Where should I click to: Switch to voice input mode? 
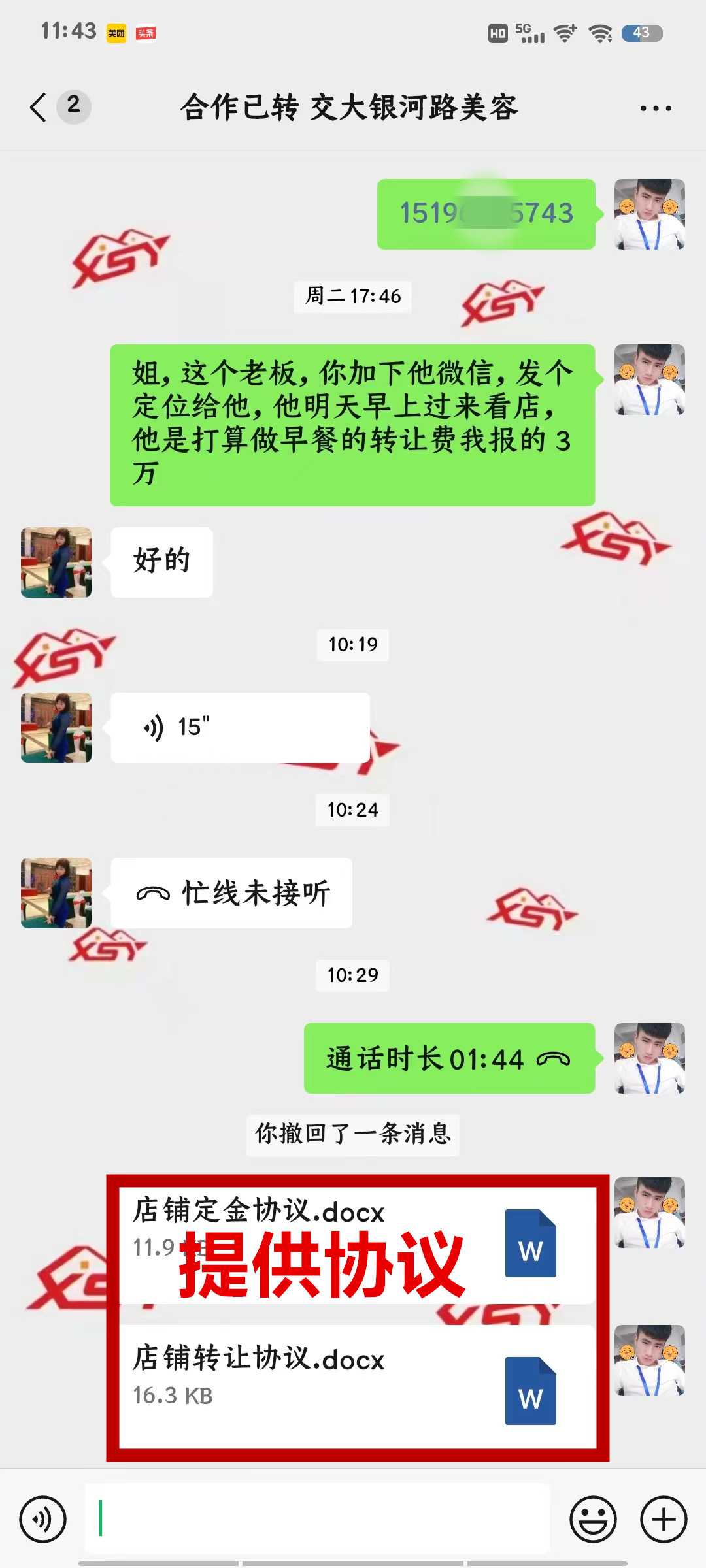click(43, 1519)
